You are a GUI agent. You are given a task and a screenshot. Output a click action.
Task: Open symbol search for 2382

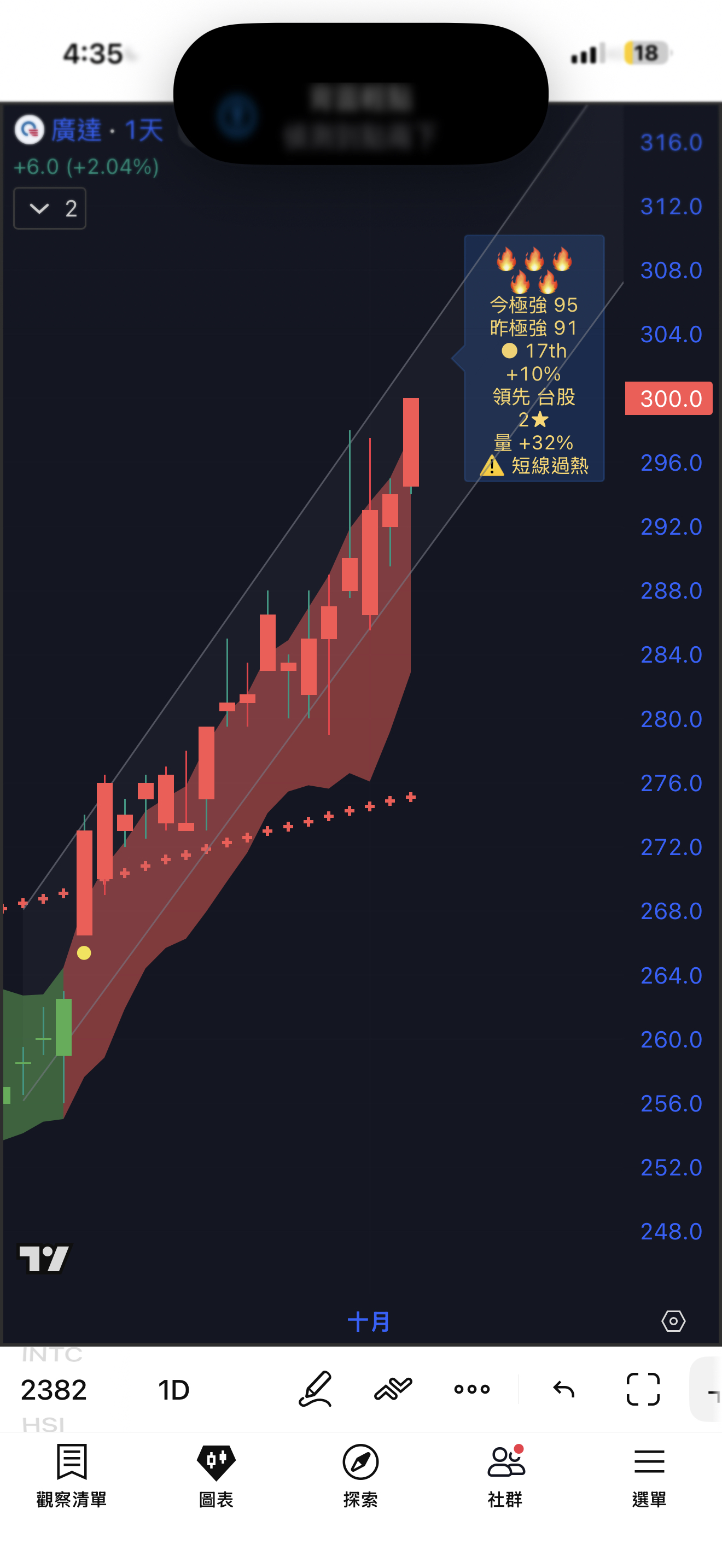coord(54,1390)
